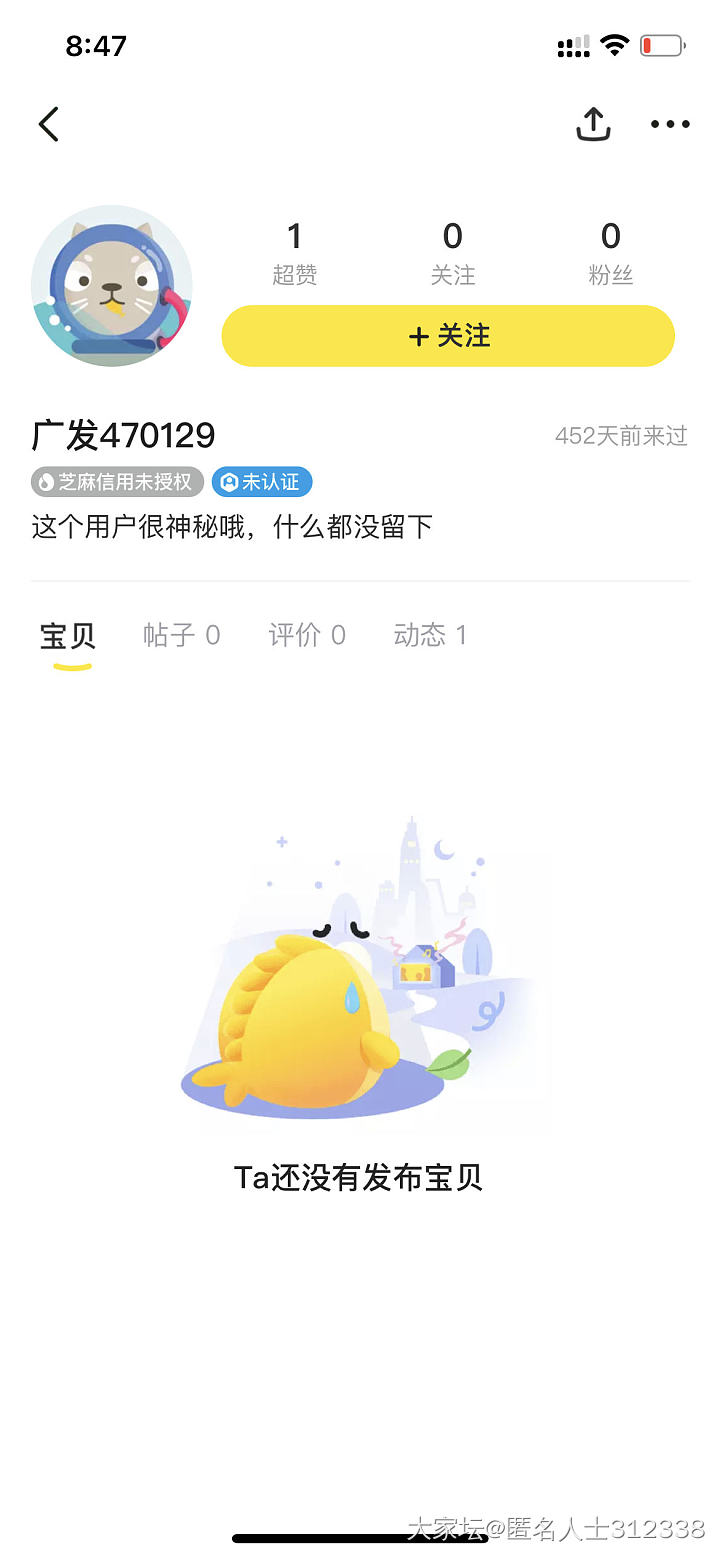Tap the 未认证 verification badge

tap(262, 482)
